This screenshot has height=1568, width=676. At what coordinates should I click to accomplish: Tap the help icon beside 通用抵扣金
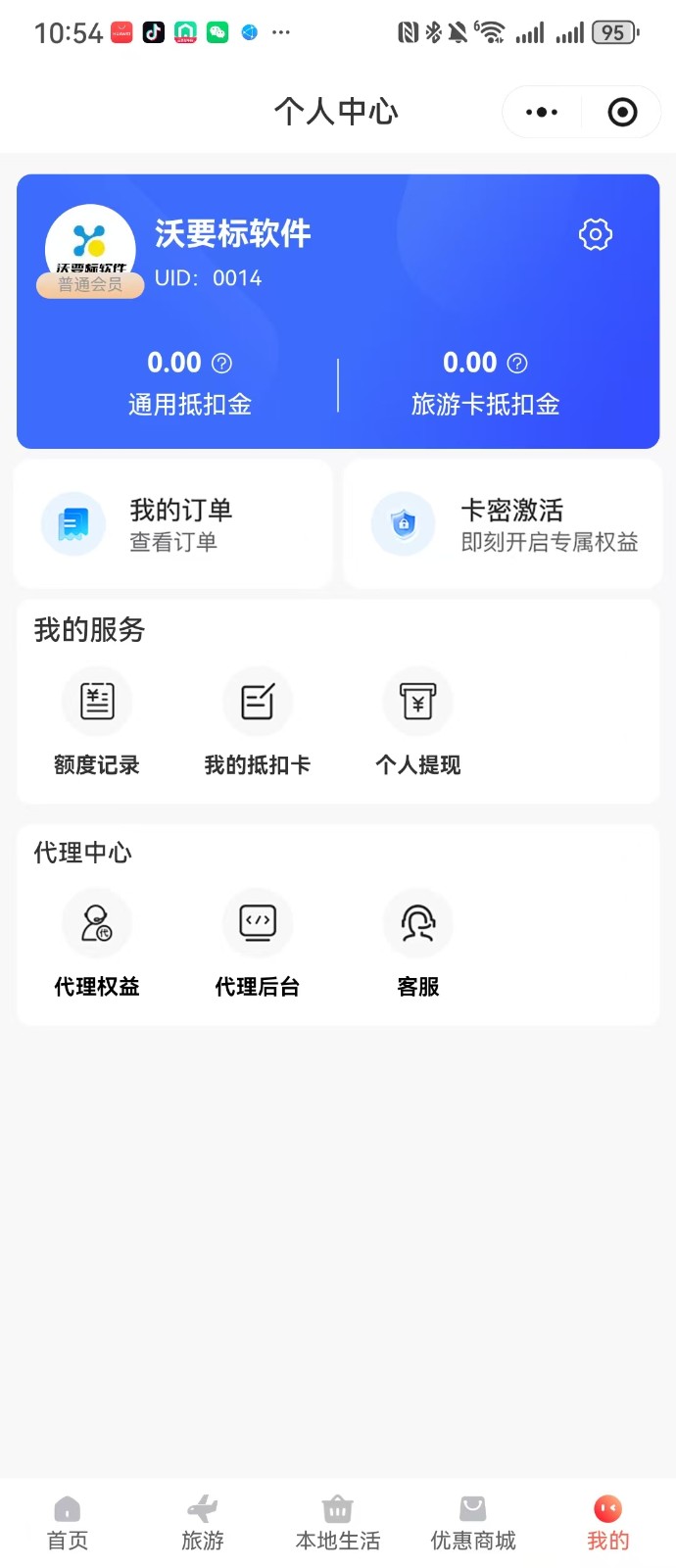(222, 364)
